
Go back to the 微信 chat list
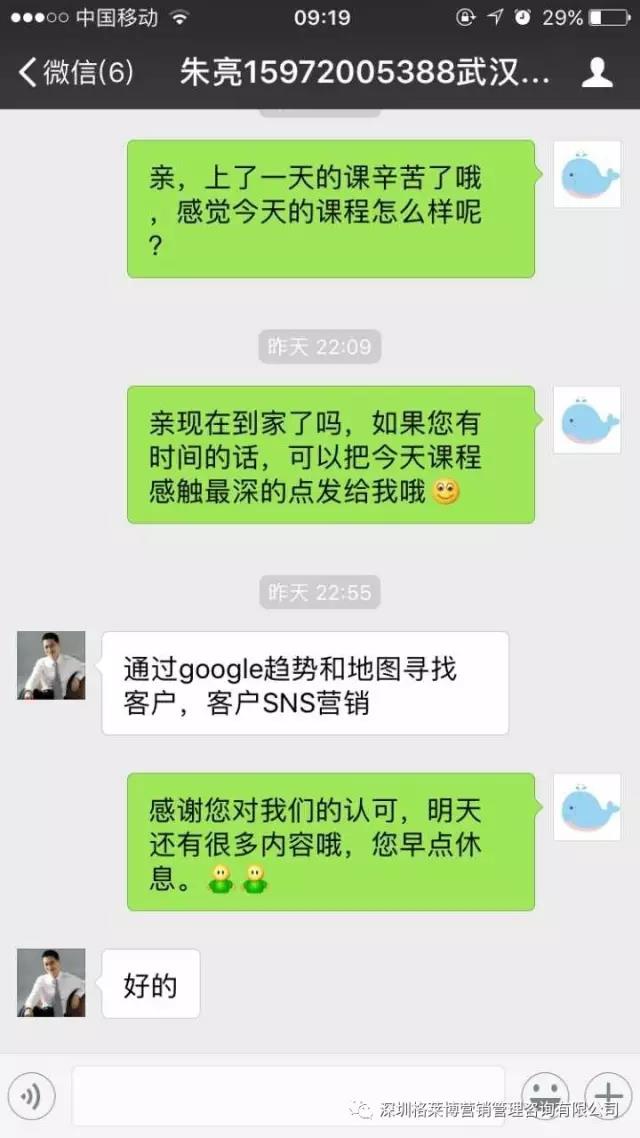[x=75, y=73]
